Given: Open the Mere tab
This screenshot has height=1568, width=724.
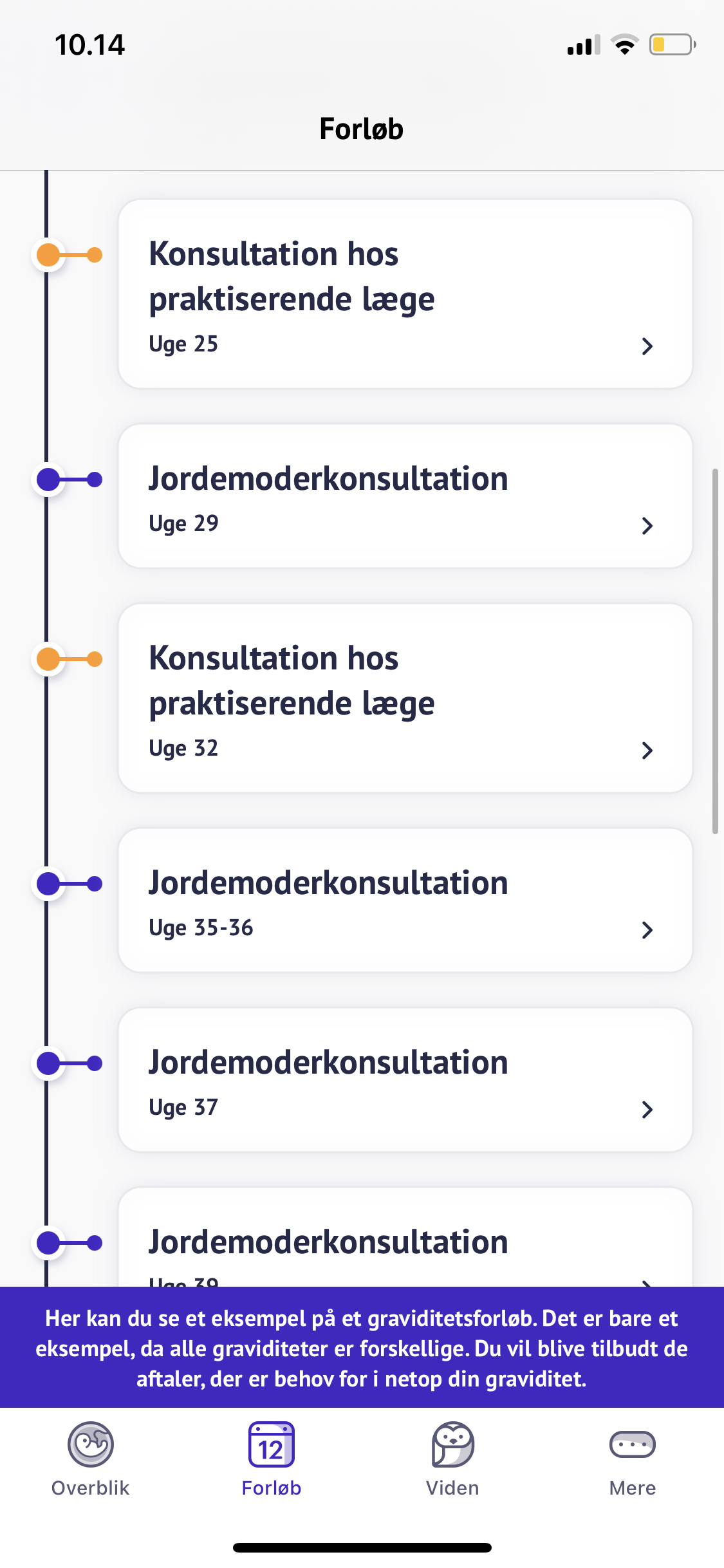Looking at the screenshot, I should point(632,1459).
